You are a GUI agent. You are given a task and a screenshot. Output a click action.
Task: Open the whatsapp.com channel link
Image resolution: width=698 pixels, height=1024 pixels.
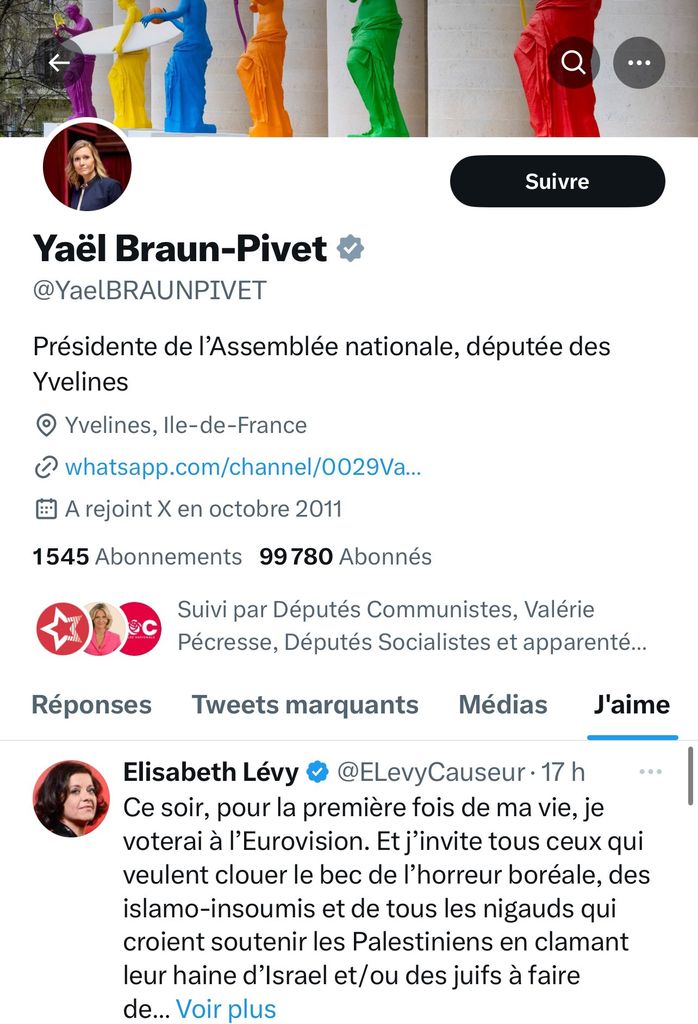[243, 467]
